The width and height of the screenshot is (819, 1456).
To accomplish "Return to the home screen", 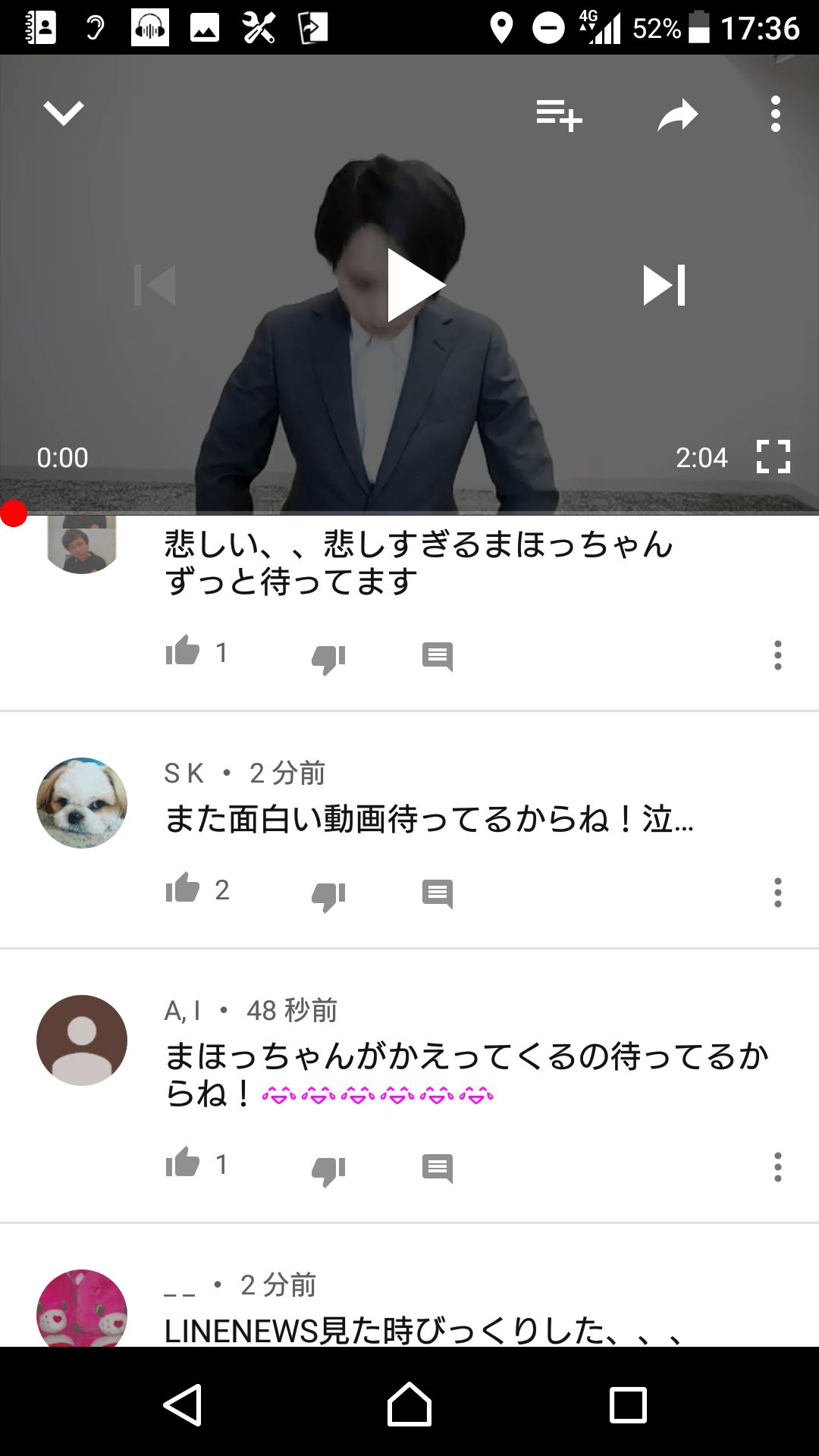I will click(409, 1404).
